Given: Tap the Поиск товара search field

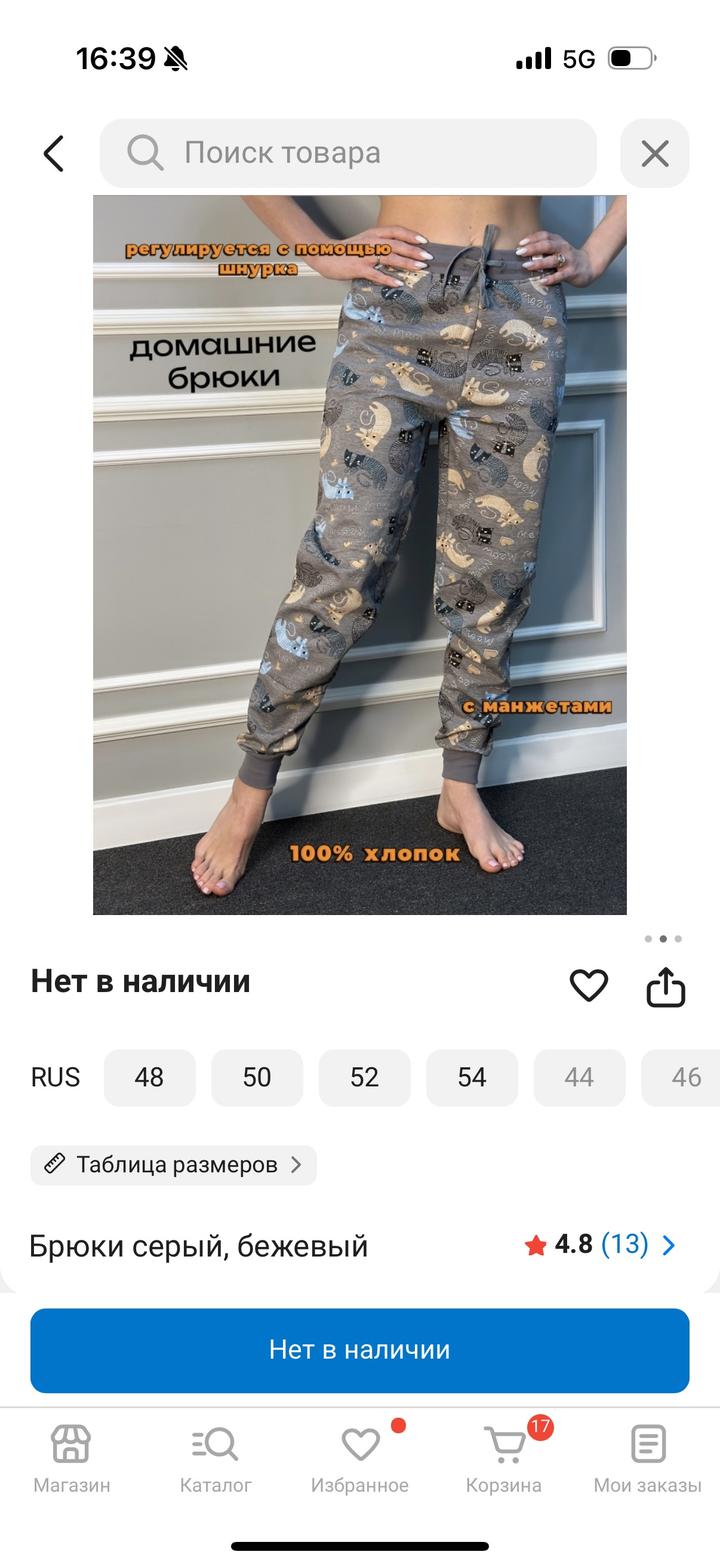Looking at the screenshot, I should (x=348, y=153).
